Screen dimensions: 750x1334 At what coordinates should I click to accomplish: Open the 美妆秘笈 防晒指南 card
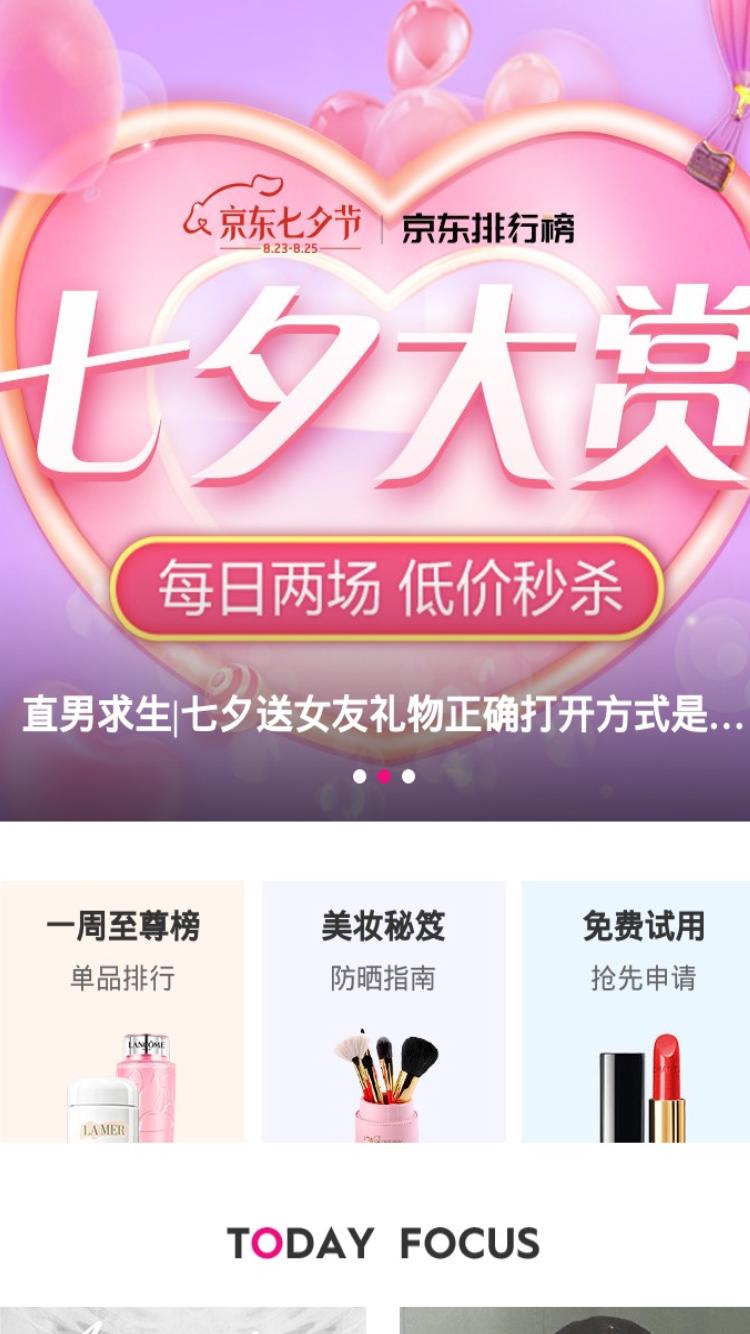coord(384,1011)
